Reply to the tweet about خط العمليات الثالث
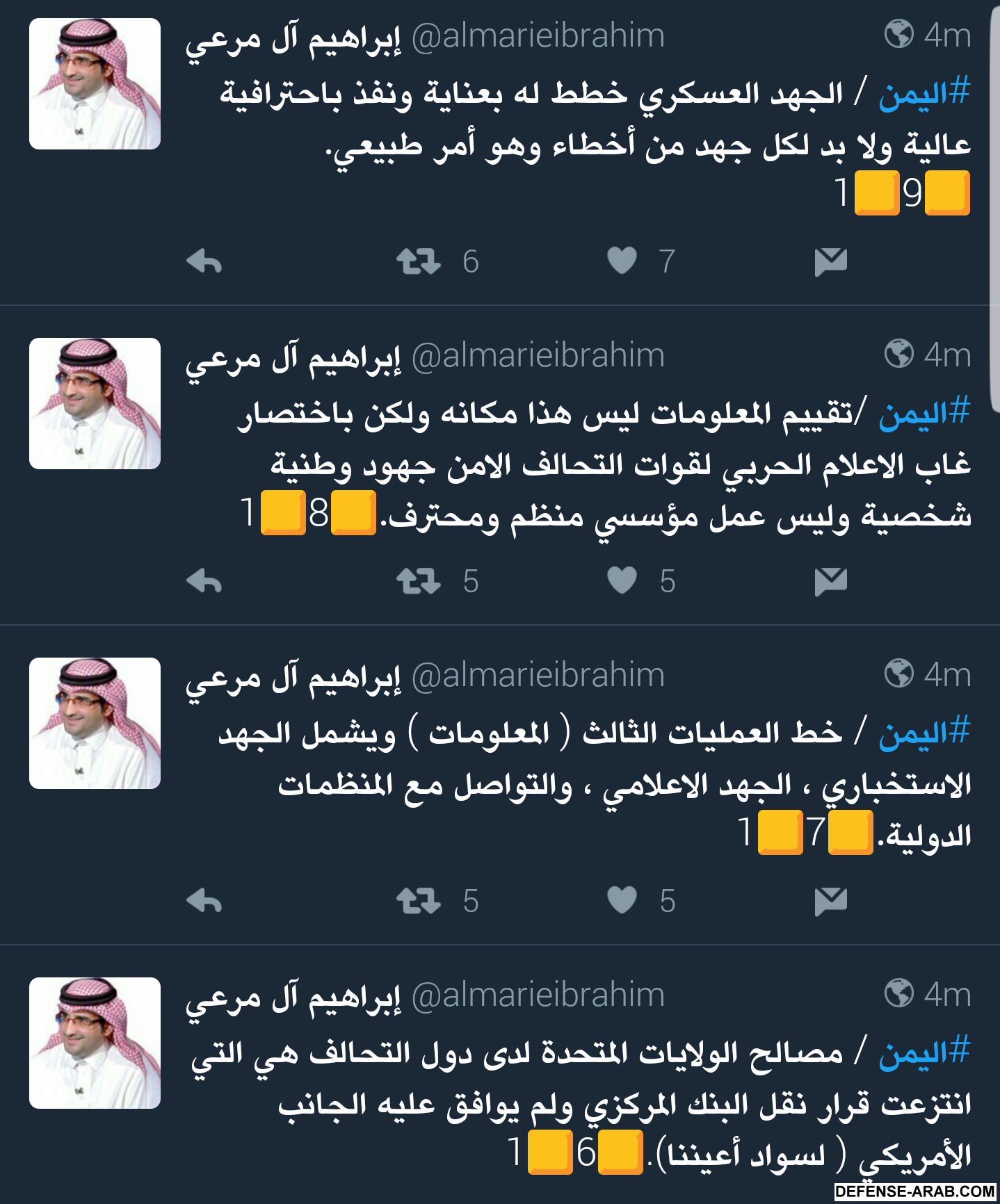Viewport: 1000px width, 1204px height. click(x=204, y=901)
